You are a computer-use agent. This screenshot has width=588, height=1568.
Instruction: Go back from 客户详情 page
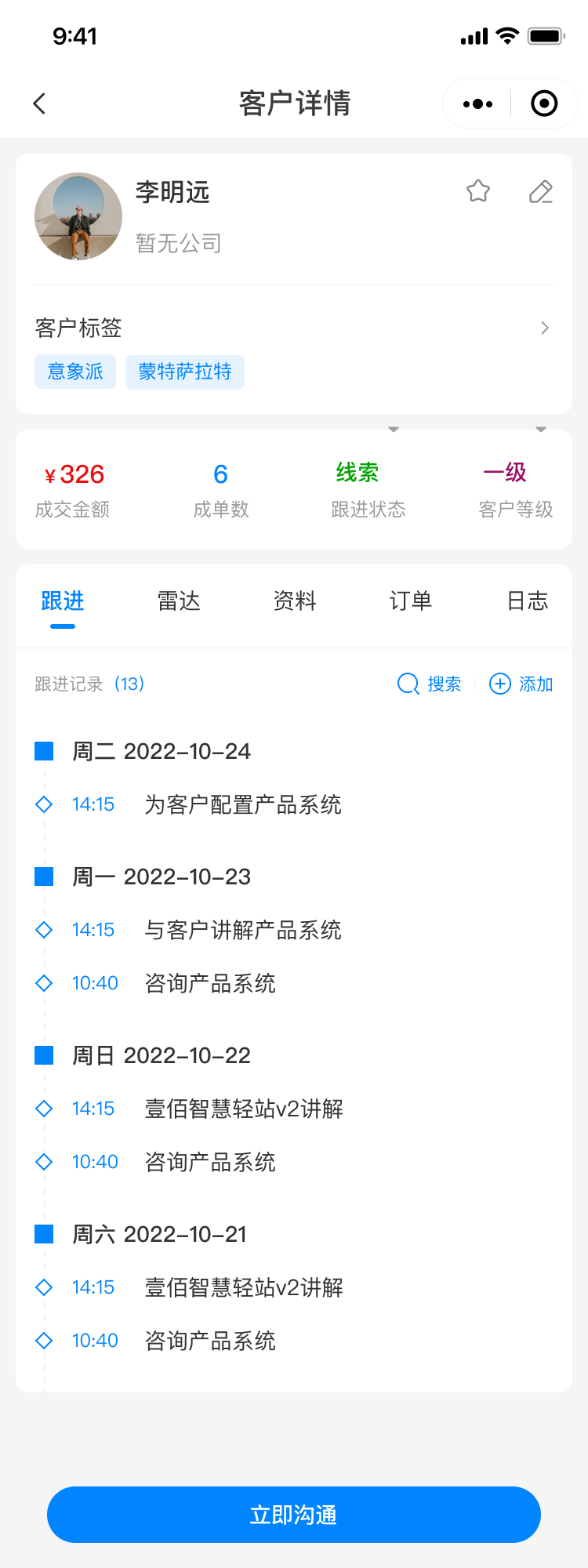(x=40, y=103)
